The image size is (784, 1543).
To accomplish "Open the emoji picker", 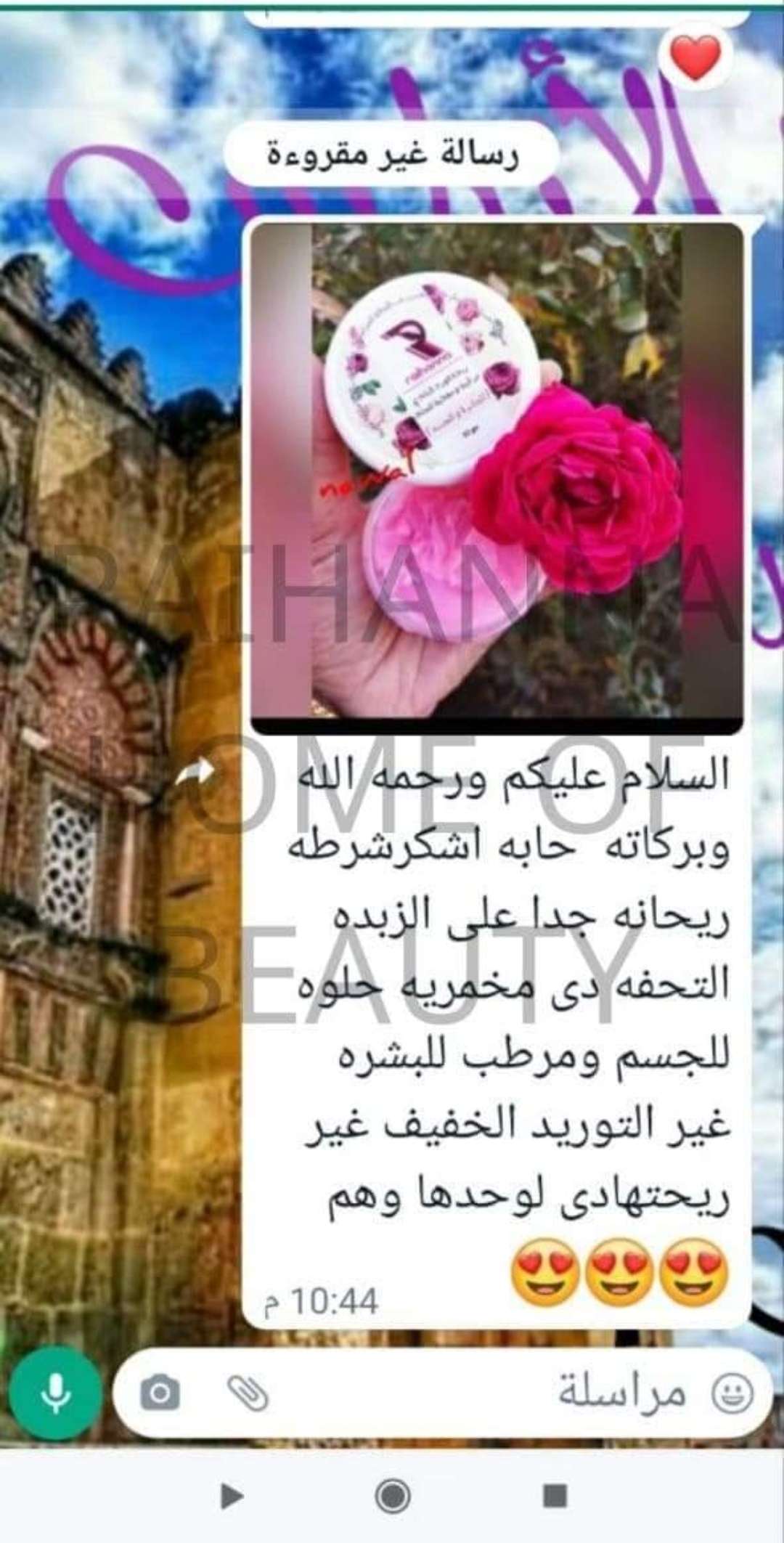I will click(x=732, y=1393).
